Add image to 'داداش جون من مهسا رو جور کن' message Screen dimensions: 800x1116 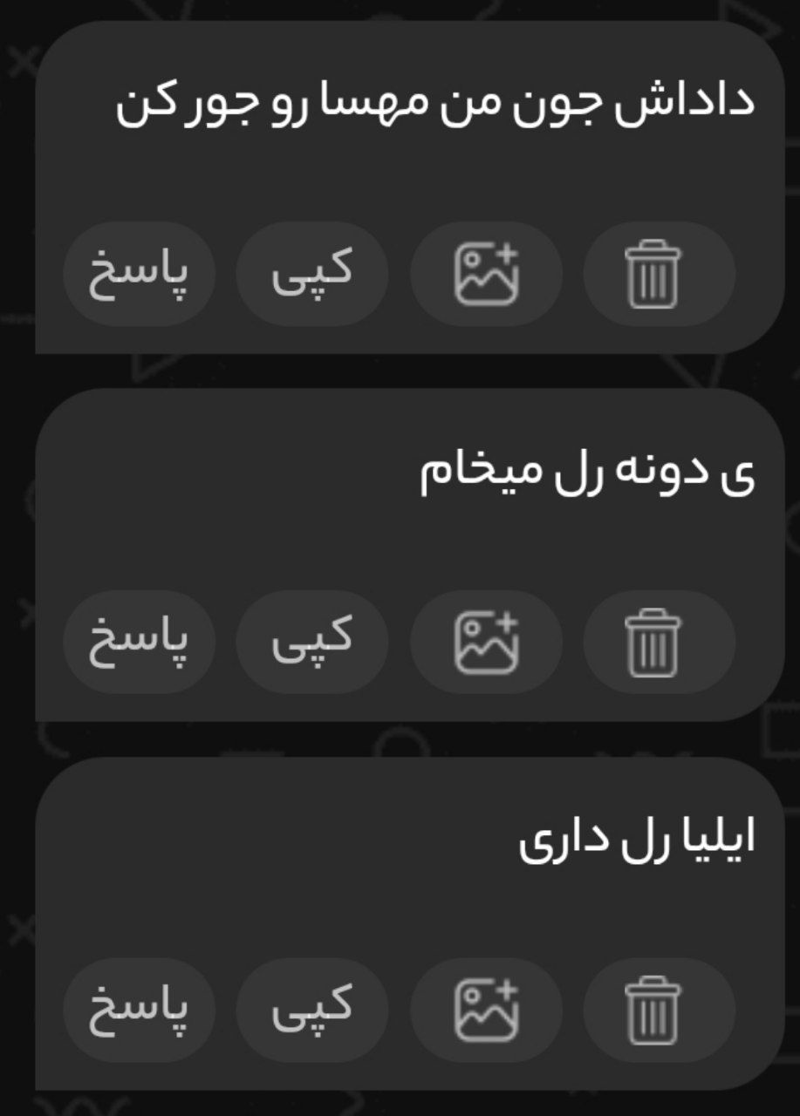[x=486, y=273]
